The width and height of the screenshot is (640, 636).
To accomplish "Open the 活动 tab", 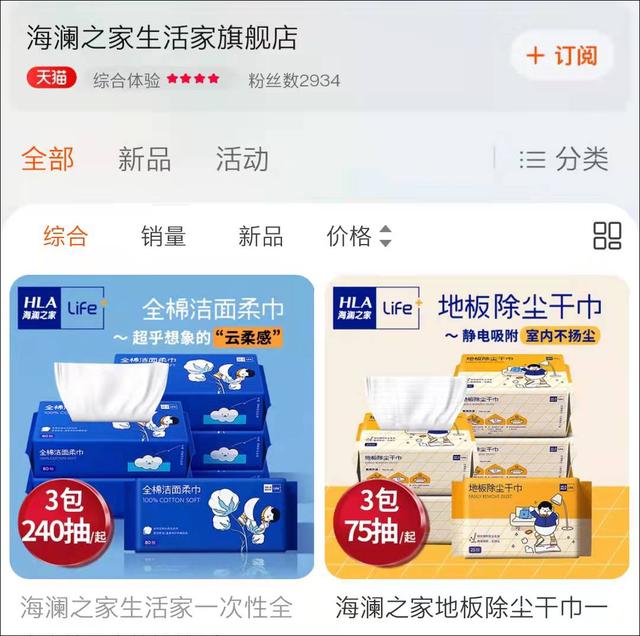I will [242, 159].
